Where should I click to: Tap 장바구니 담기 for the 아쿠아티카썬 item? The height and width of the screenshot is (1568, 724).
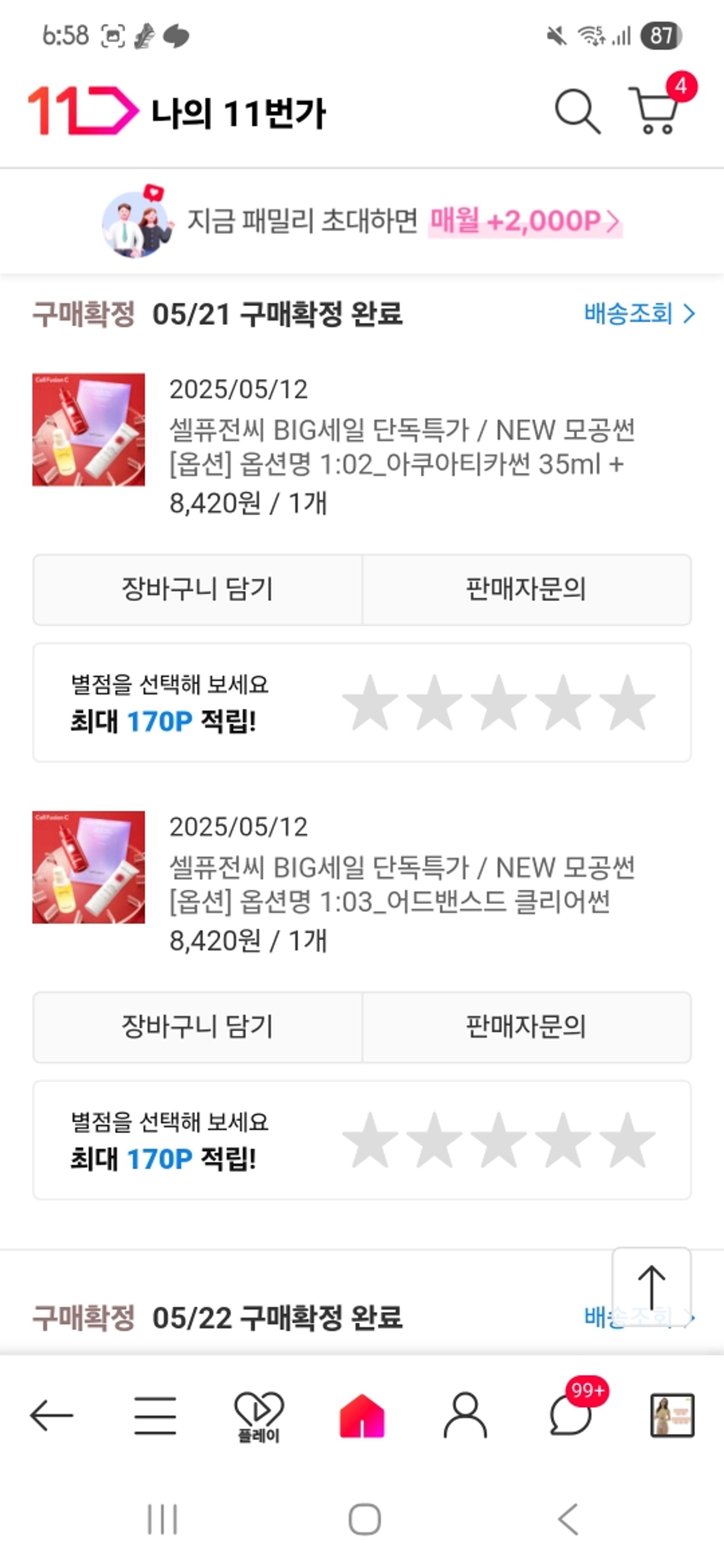point(197,589)
